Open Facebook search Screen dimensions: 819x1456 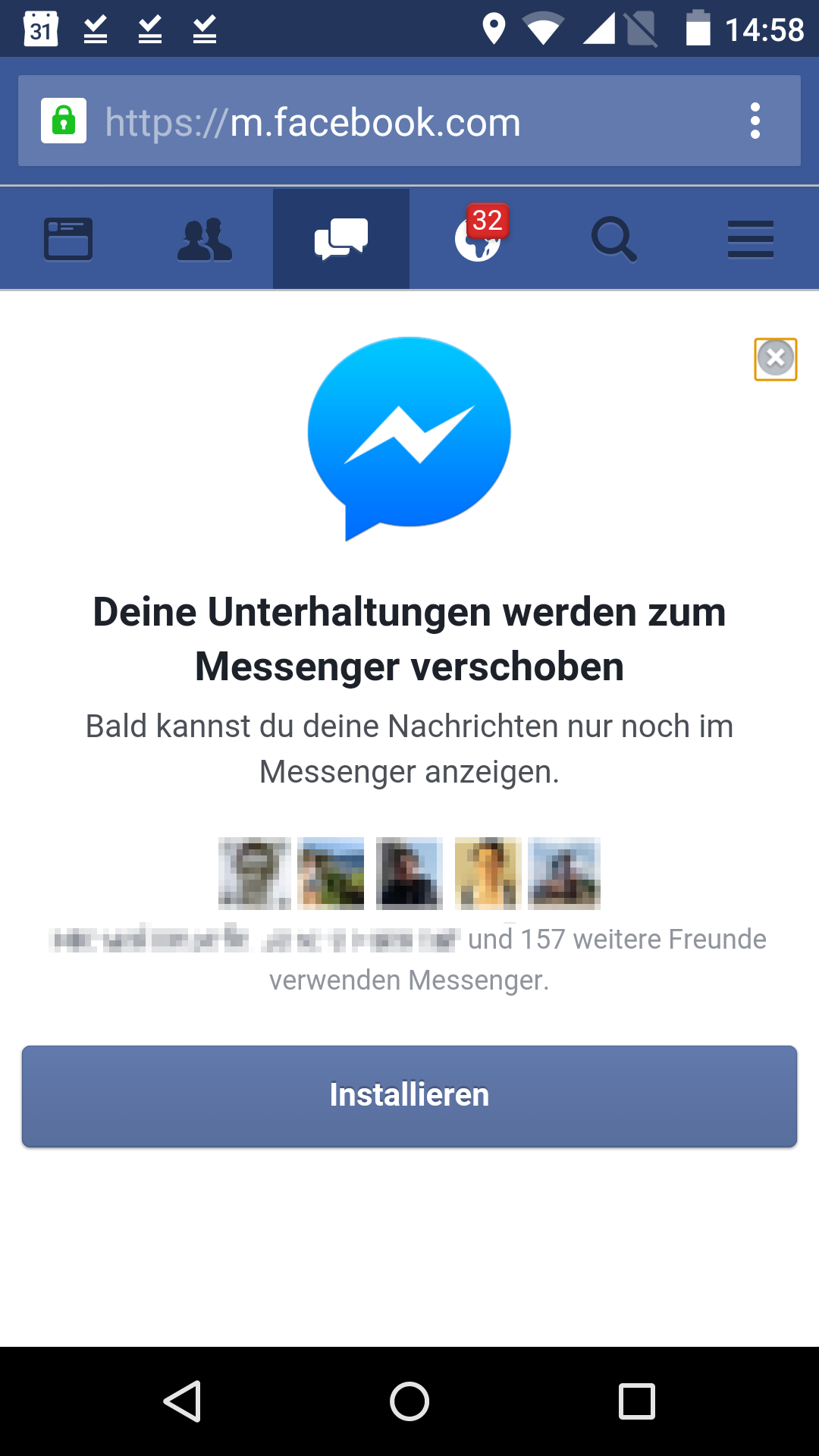614,240
